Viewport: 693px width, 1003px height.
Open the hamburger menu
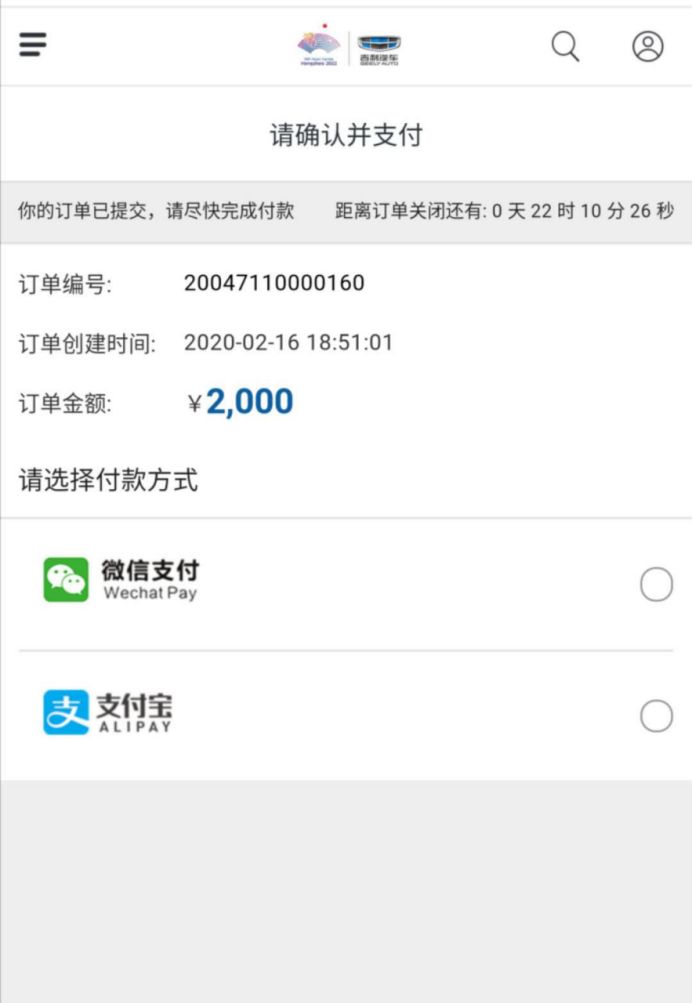tap(33, 45)
